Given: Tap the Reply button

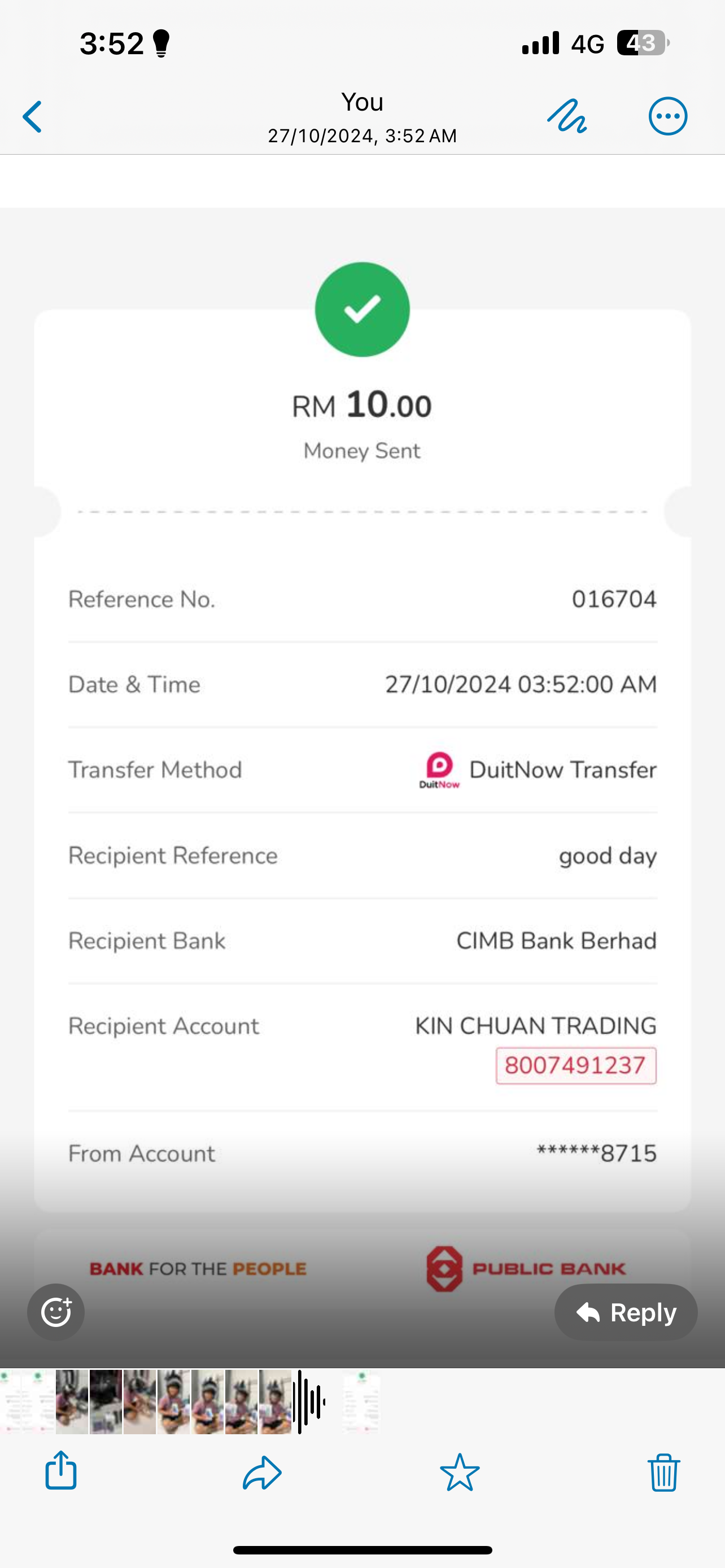Looking at the screenshot, I should point(626,1312).
